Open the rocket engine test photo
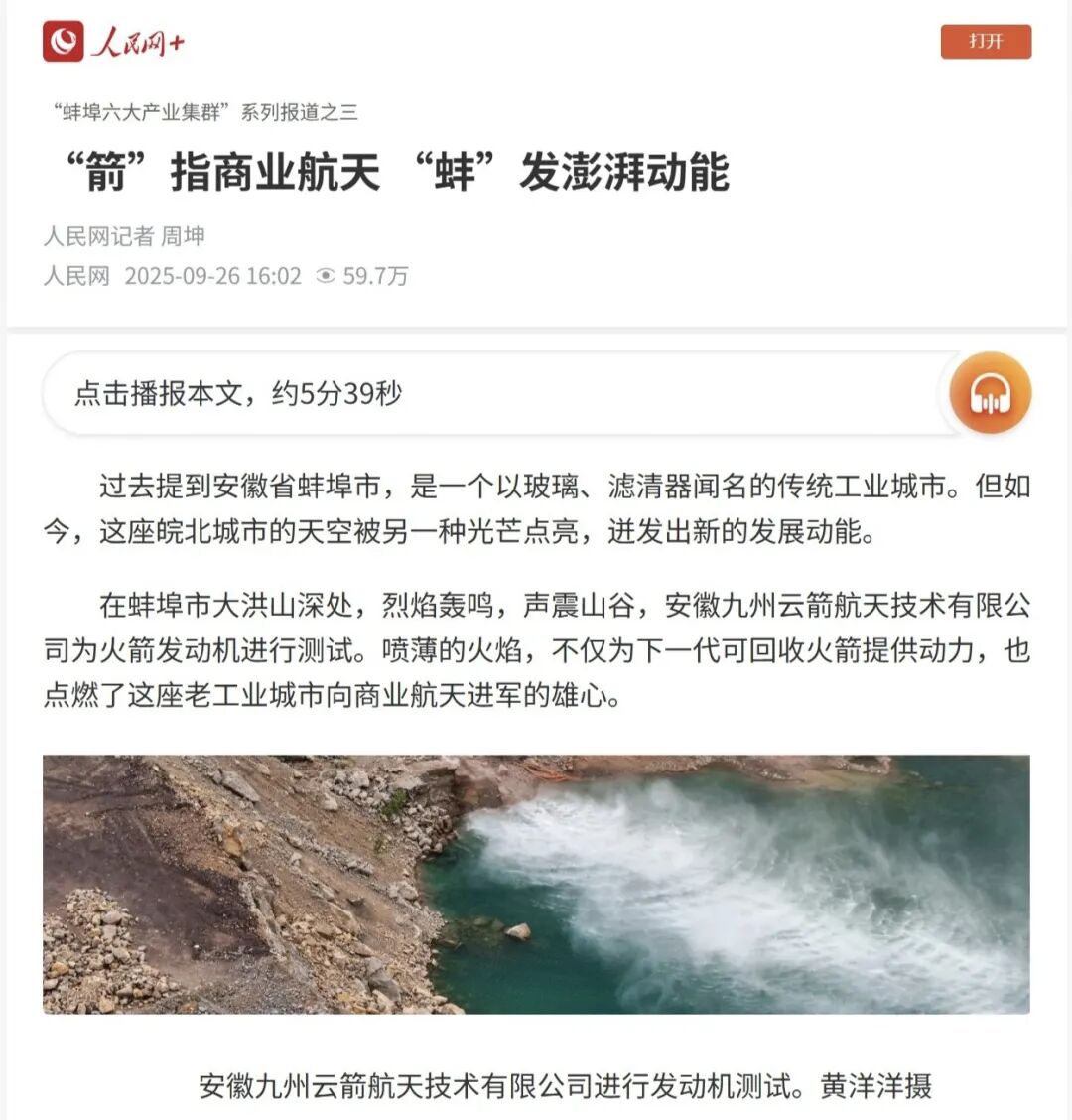The image size is (1072, 1120). (x=536, y=884)
